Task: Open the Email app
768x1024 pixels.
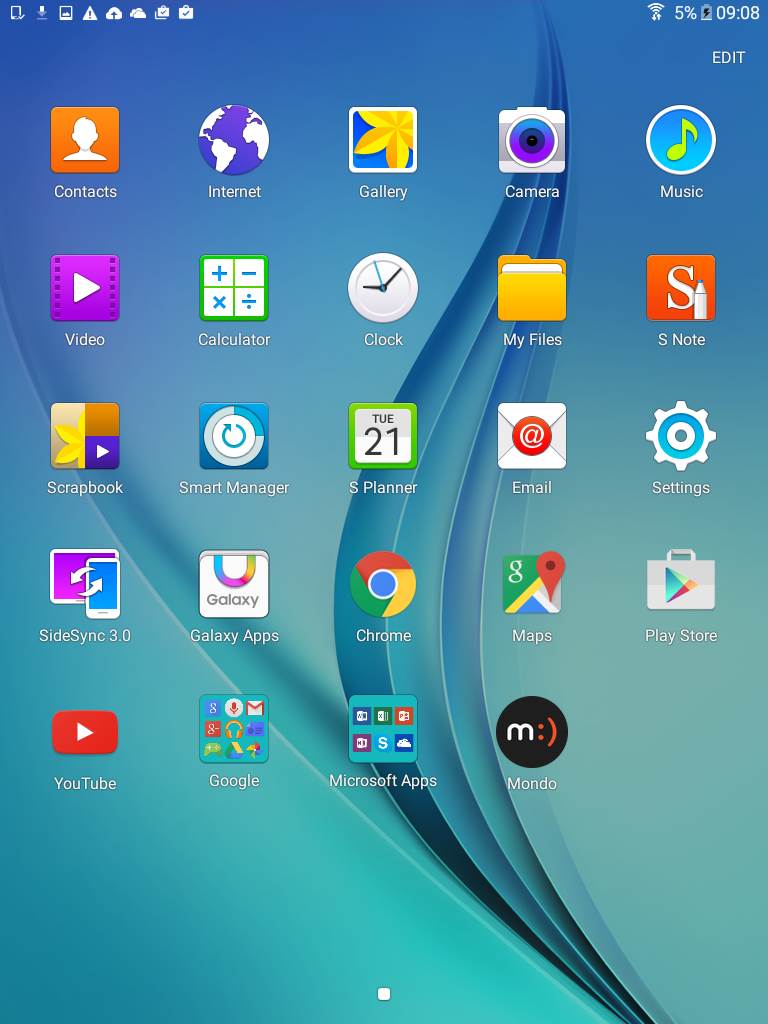Action: click(532, 436)
